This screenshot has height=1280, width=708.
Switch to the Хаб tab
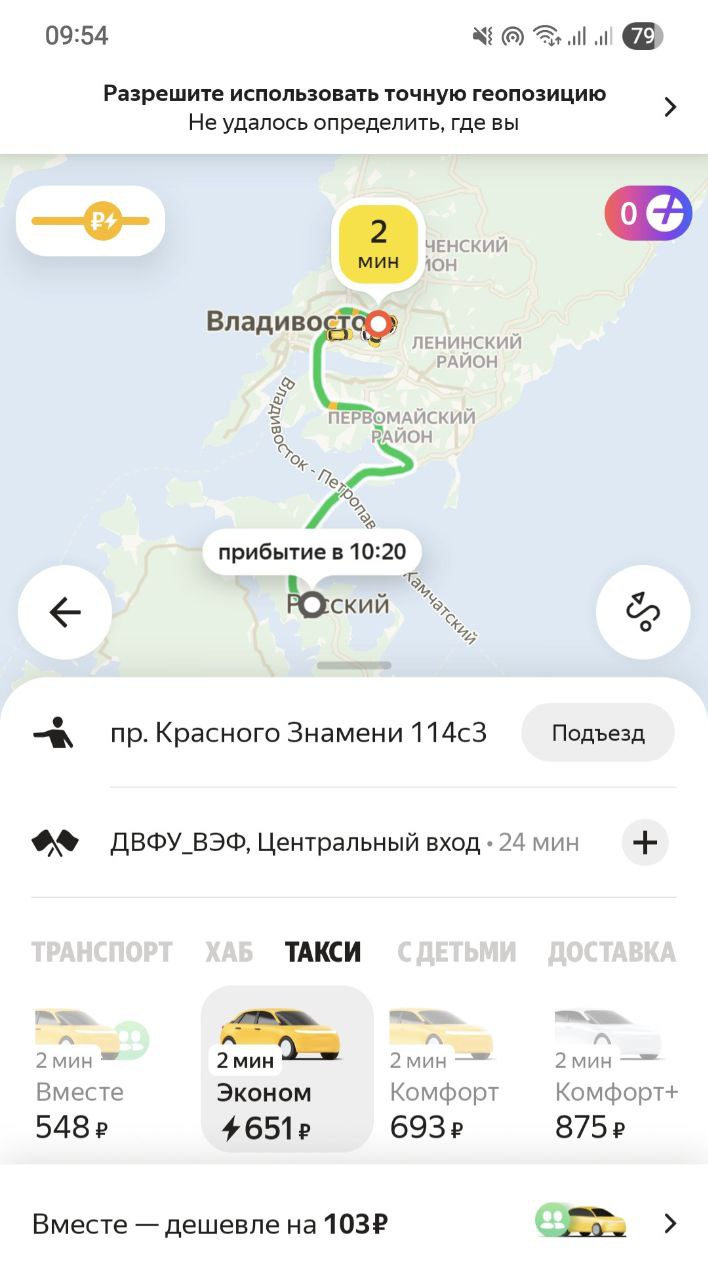(x=229, y=952)
